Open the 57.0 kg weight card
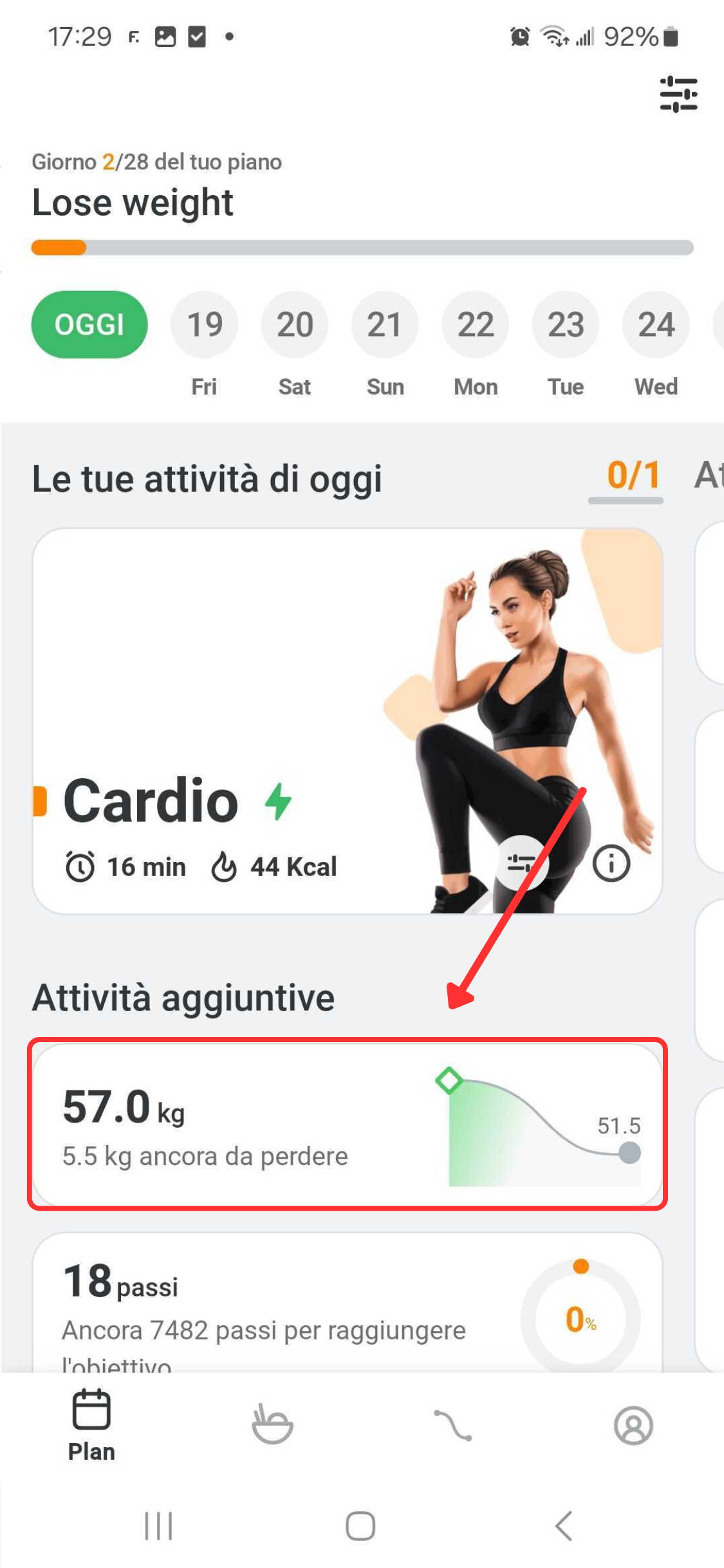Image resolution: width=724 pixels, height=1568 pixels. click(348, 1124)
